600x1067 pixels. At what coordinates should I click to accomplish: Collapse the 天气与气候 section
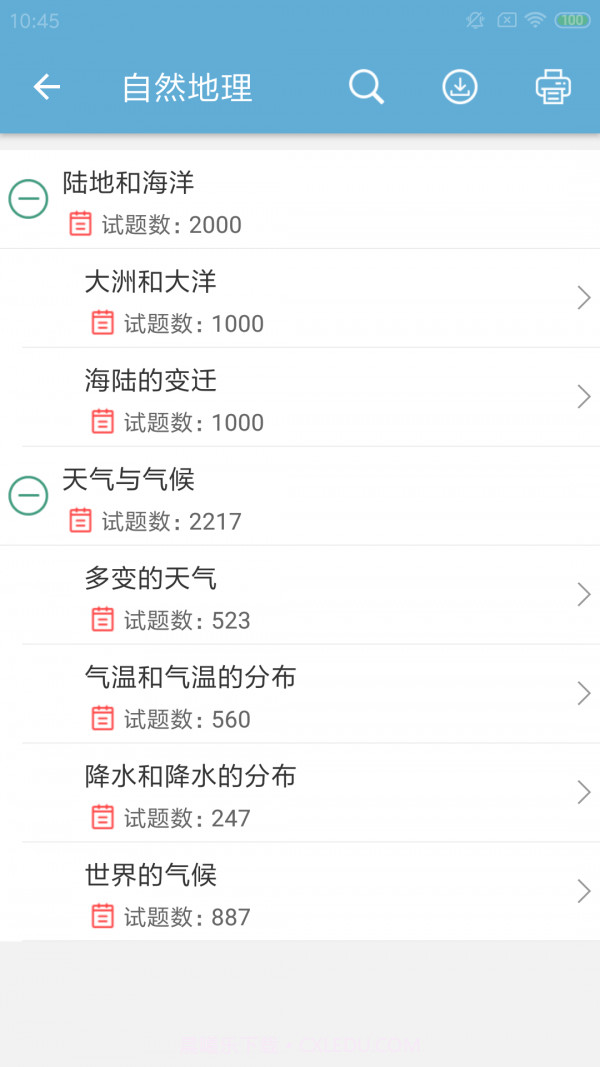tap(29, 496)
